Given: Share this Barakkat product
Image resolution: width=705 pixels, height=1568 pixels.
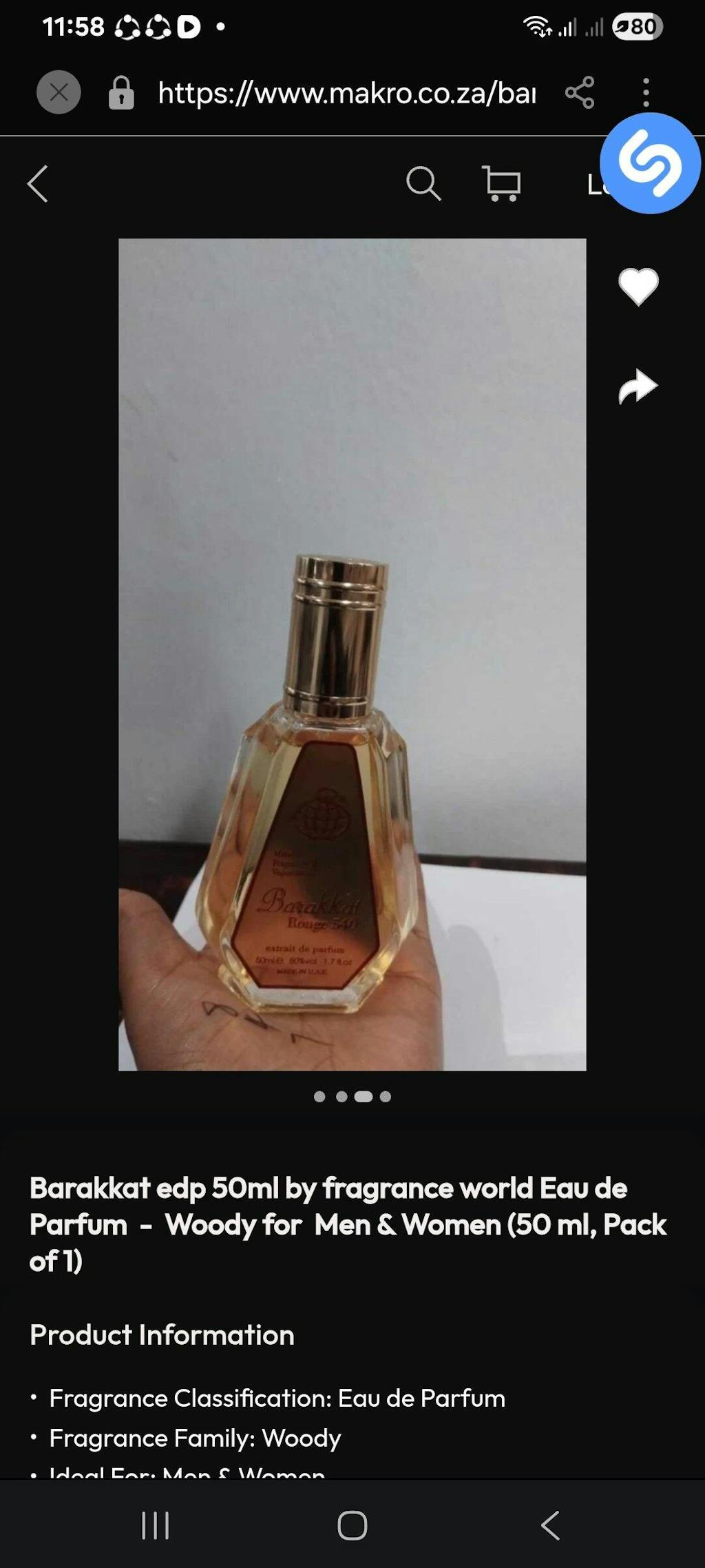Looking at the screenshot, I should click(x=638, y=386).
